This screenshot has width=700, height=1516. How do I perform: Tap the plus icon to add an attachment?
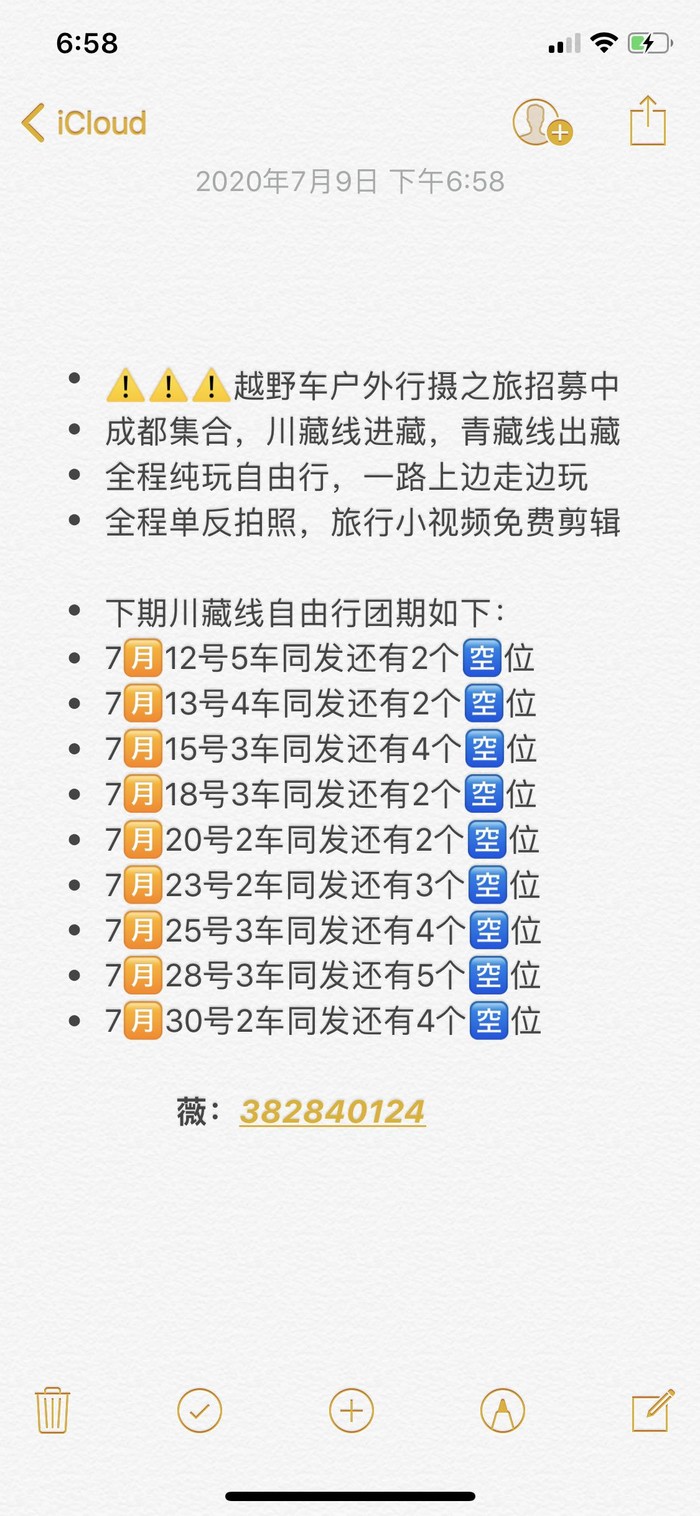351,1410
